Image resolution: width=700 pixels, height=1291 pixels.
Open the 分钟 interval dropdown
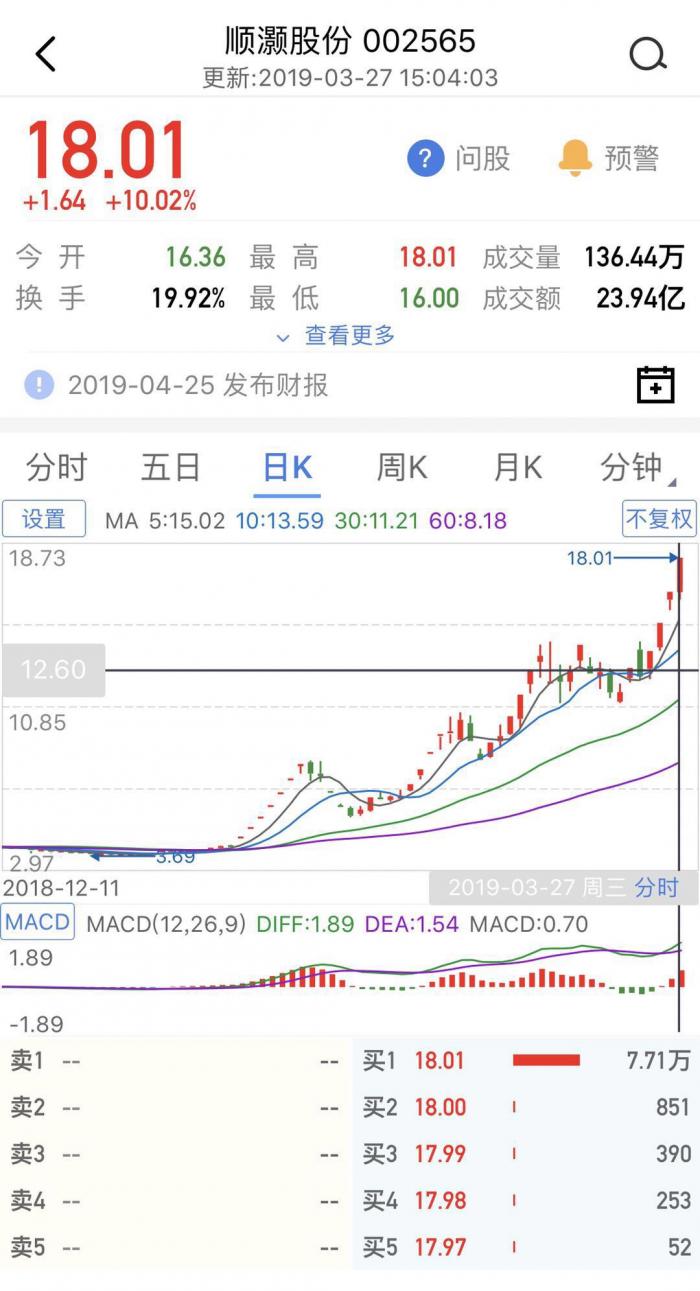point(634,467)
